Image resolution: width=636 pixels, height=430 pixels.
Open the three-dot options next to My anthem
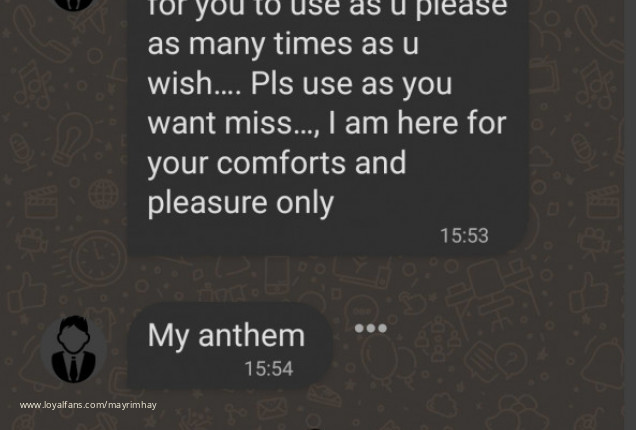tap(370, 328)
